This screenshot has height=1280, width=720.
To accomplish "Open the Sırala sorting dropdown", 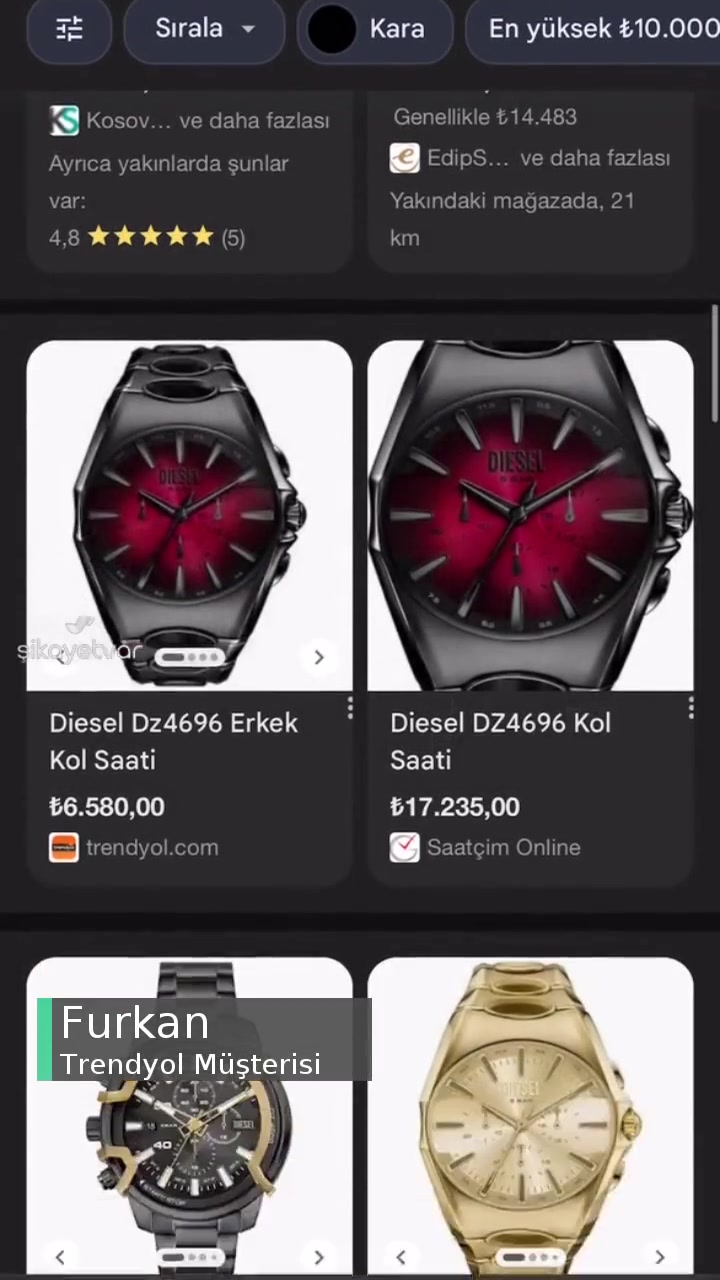I will pos(203,29).
